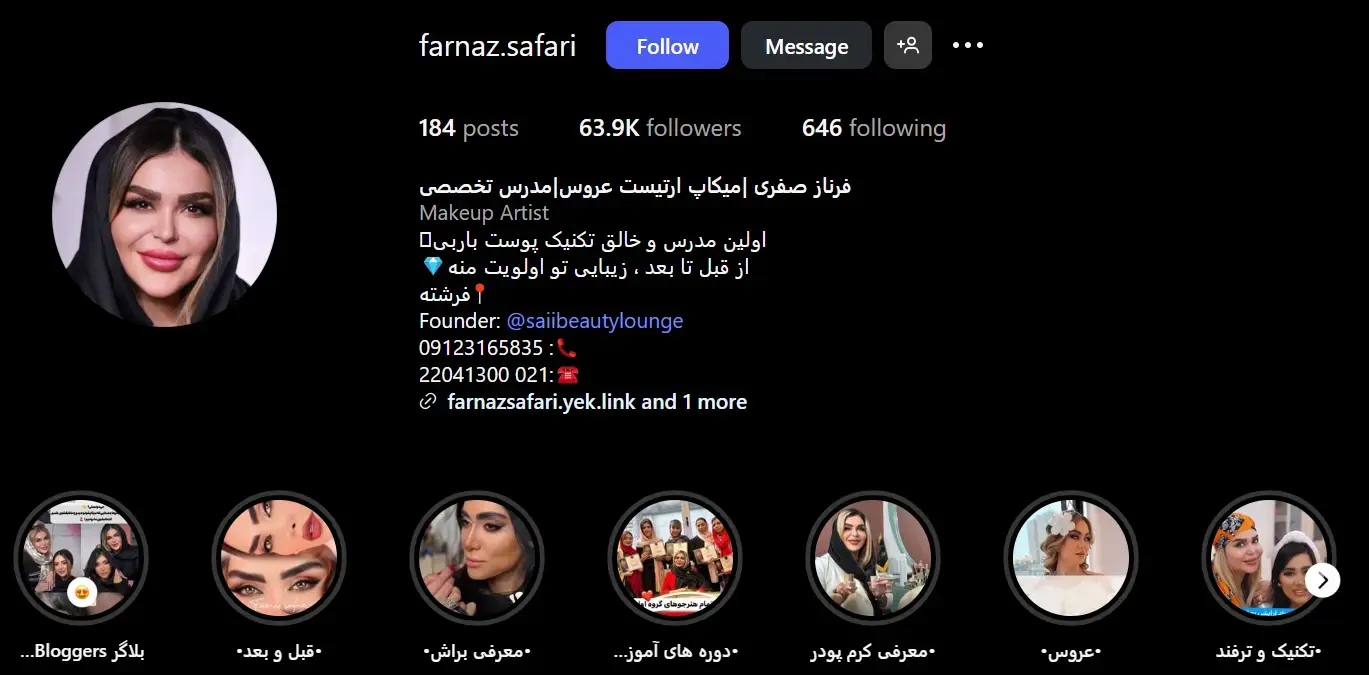This screenshot has height=675, width=1369.
Task: Follow farnaz.safari's profile
Action: tap(667, 46)
